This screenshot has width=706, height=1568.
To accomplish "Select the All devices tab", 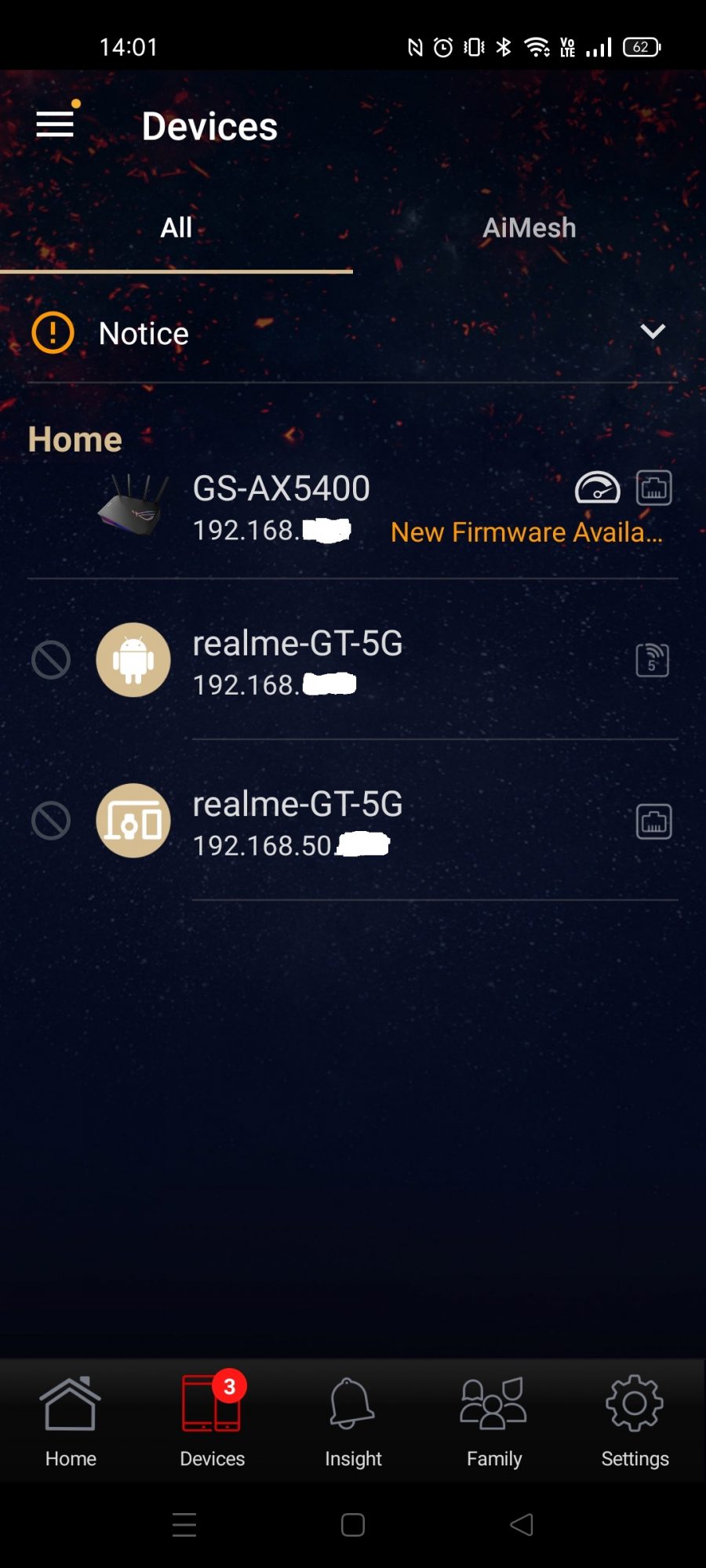I will (x=176, y=228).
